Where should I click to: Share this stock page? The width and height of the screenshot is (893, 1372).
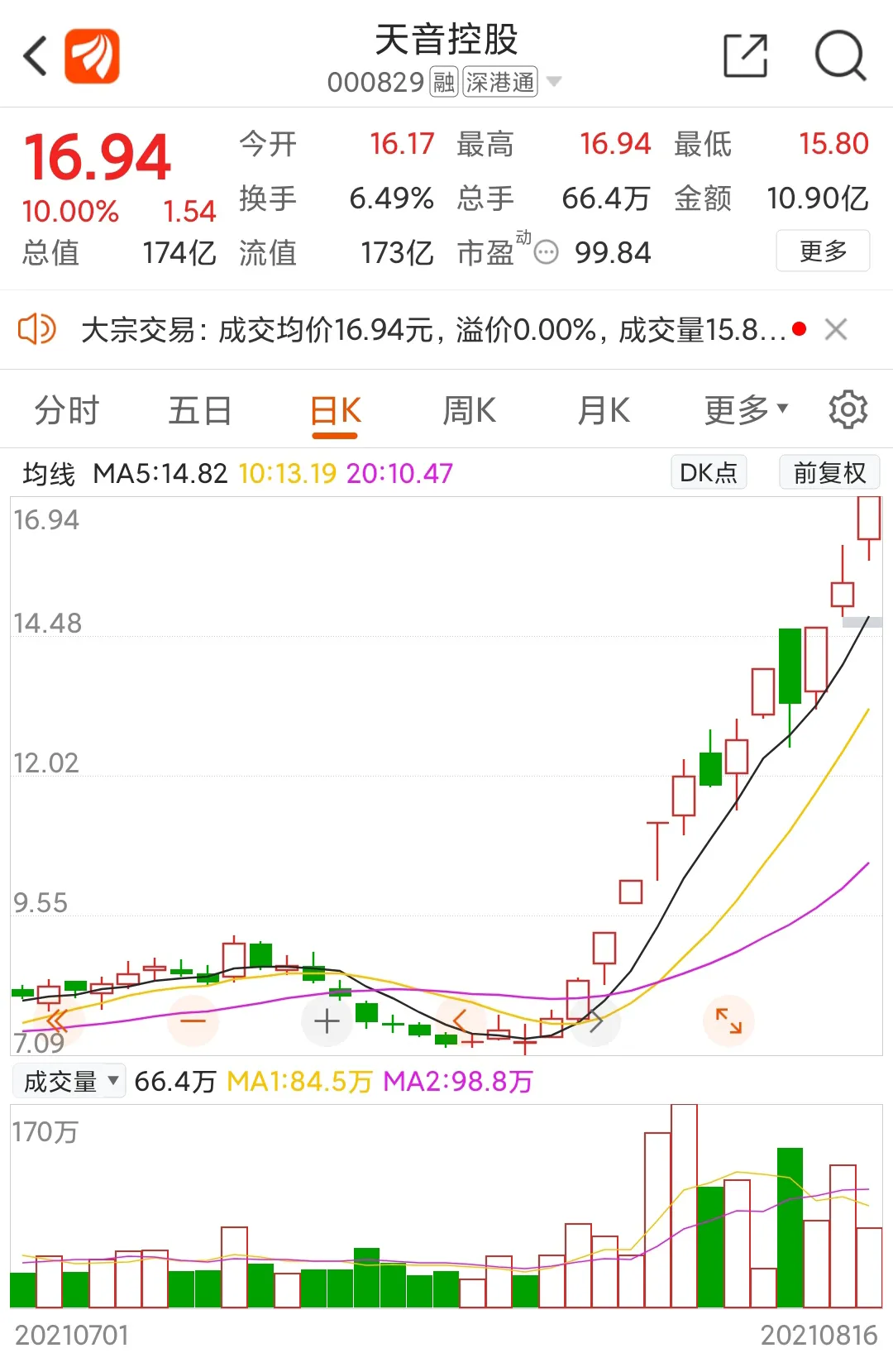point(745,56)
